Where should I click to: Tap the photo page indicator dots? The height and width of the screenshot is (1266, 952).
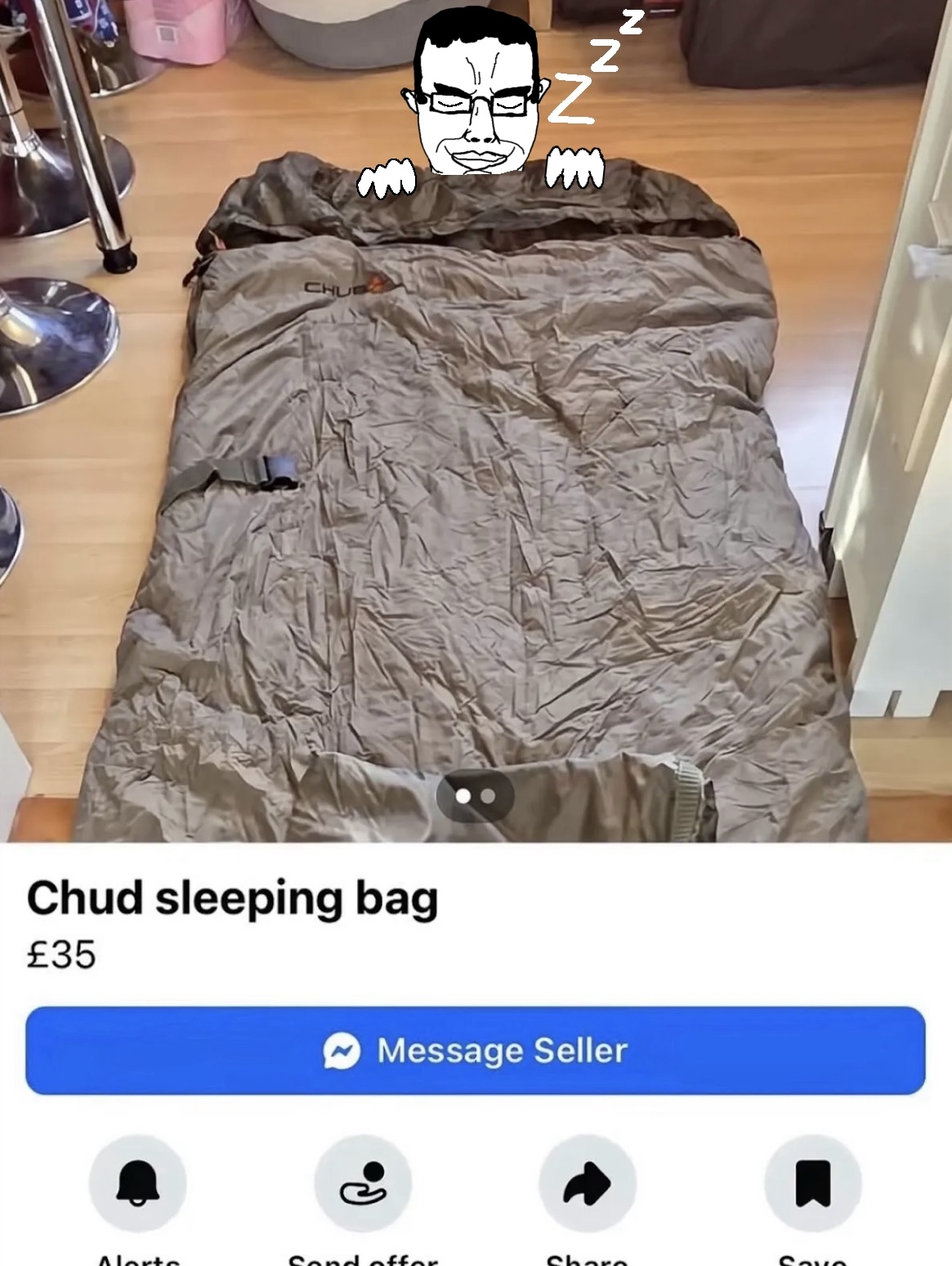click(x=475, y=795)
